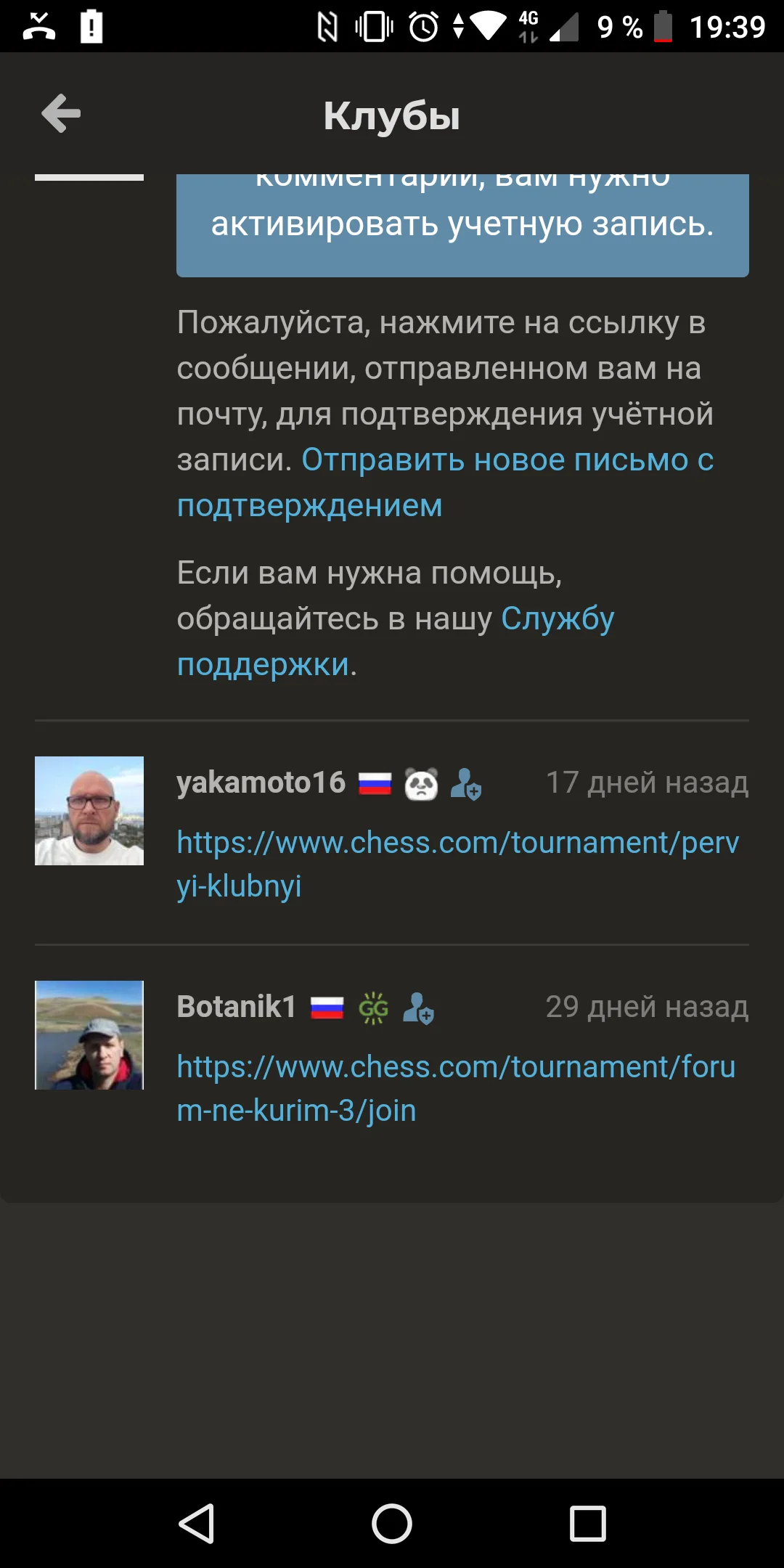Tap the '17 дней назад' timestamp
Viewport: 784px width, 1568px height.
[648, 784]
